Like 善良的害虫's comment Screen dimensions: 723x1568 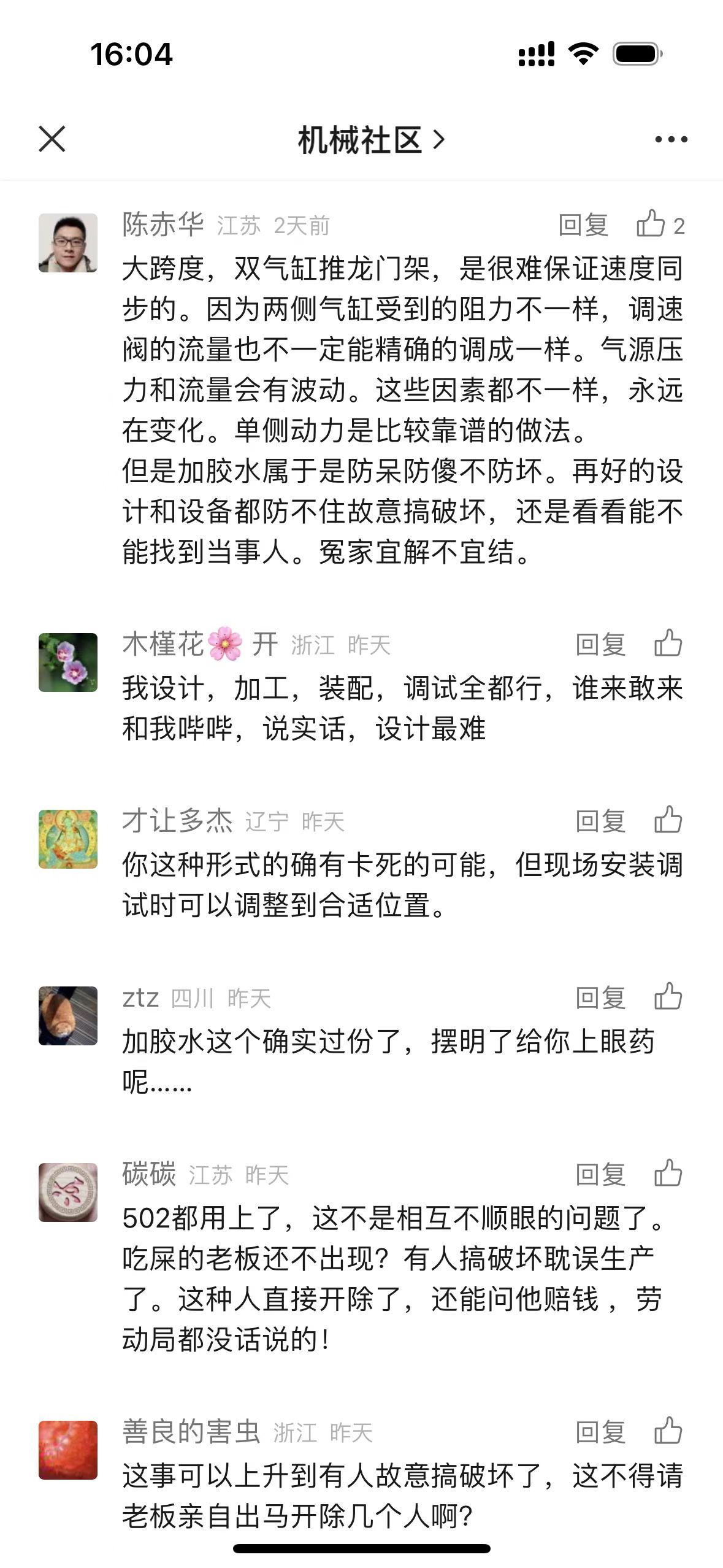pos(668,1431)
